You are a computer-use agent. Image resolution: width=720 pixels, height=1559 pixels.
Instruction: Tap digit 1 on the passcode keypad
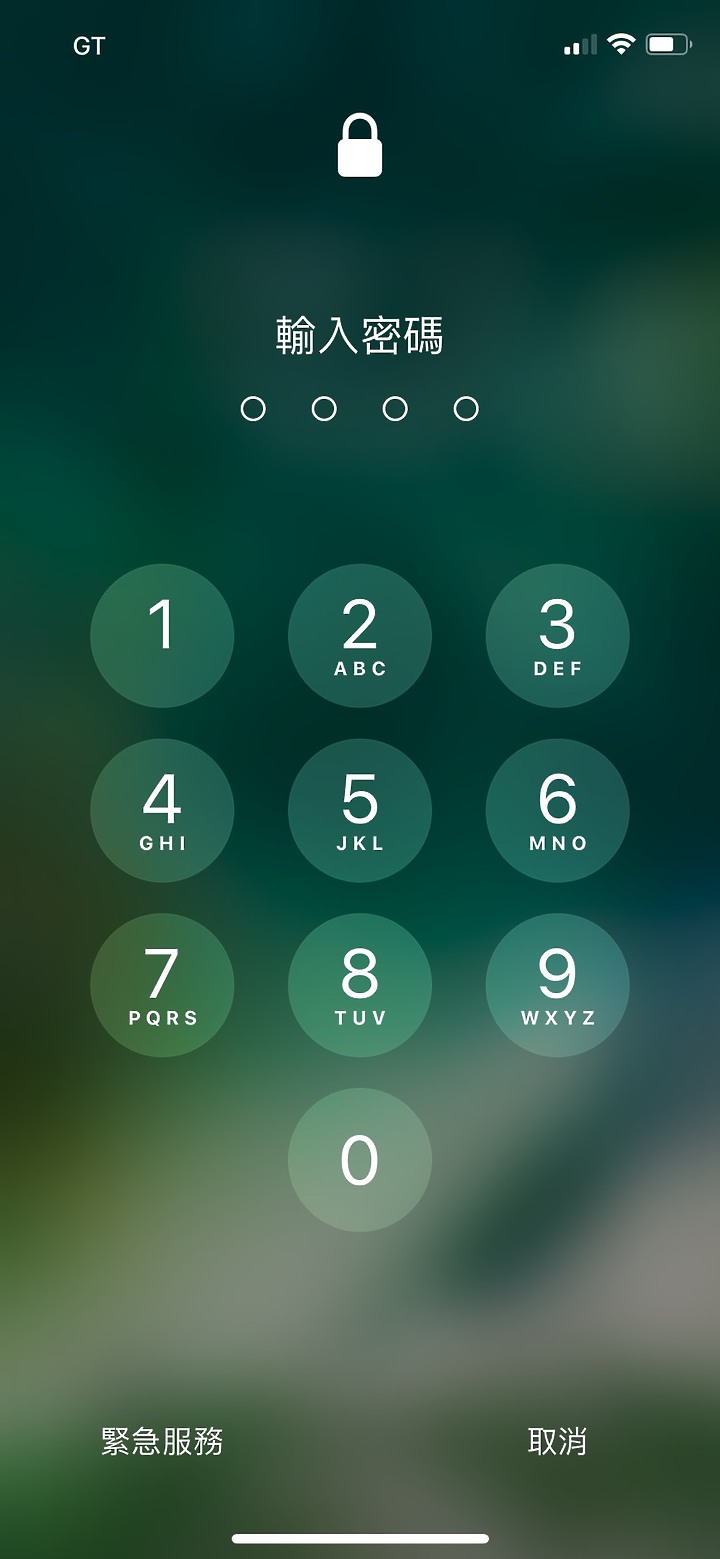click(x=162, y=636)
